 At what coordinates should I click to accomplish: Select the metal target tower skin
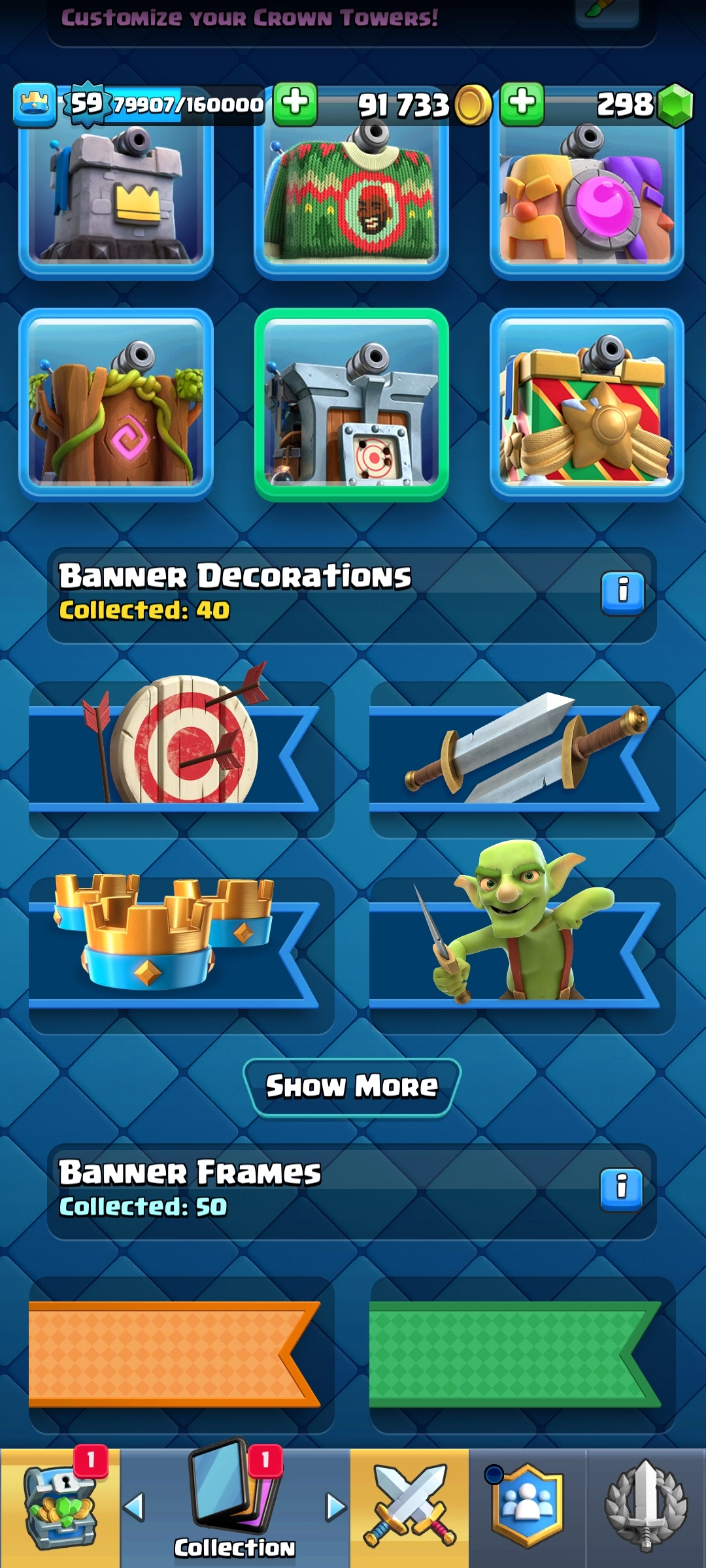(351, 405)
